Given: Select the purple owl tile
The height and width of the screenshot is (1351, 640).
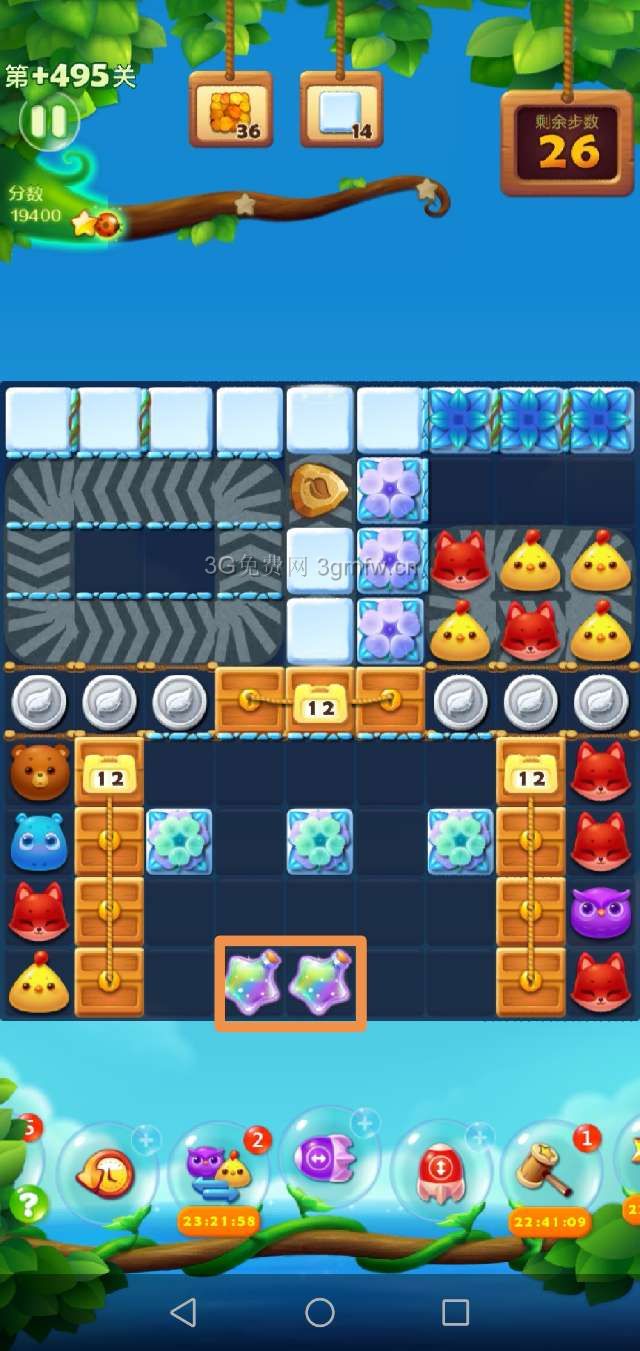Looking at the screenshot, I should click(x=600, y=912).
